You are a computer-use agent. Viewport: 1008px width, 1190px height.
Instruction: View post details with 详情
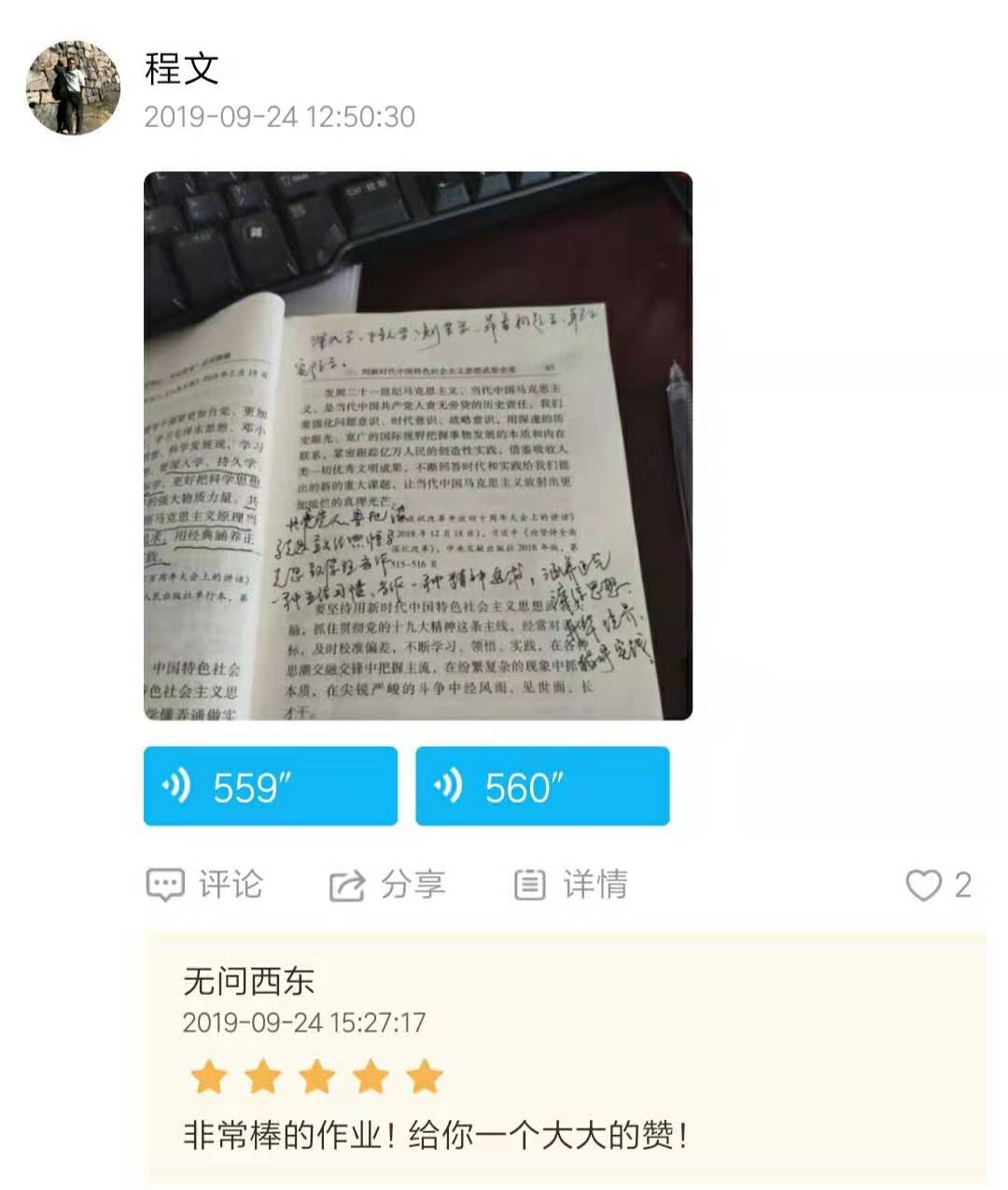[570, 884]
